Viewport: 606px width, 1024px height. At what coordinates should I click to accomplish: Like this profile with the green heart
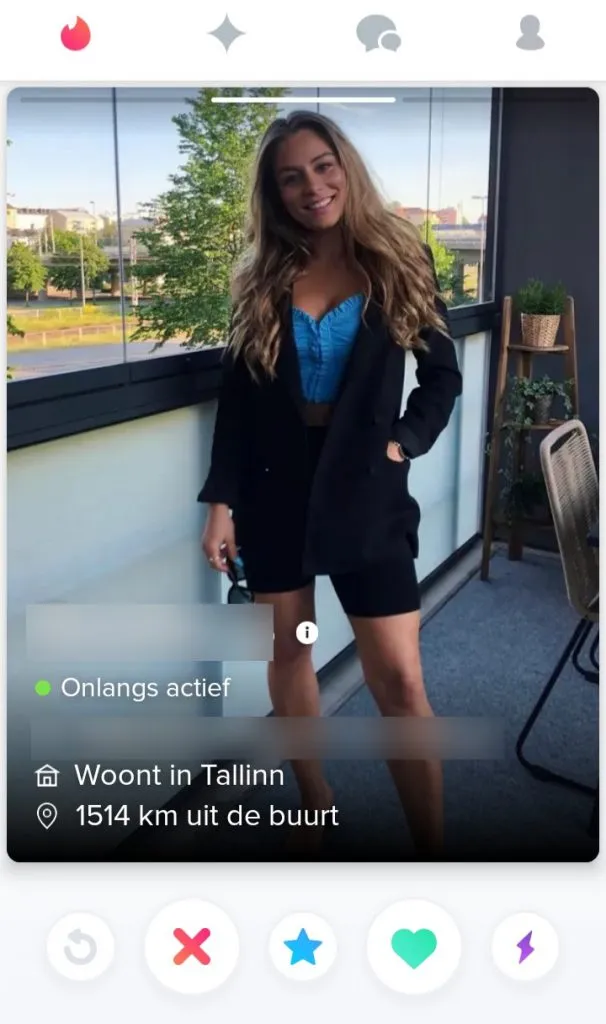click(413, 946)
